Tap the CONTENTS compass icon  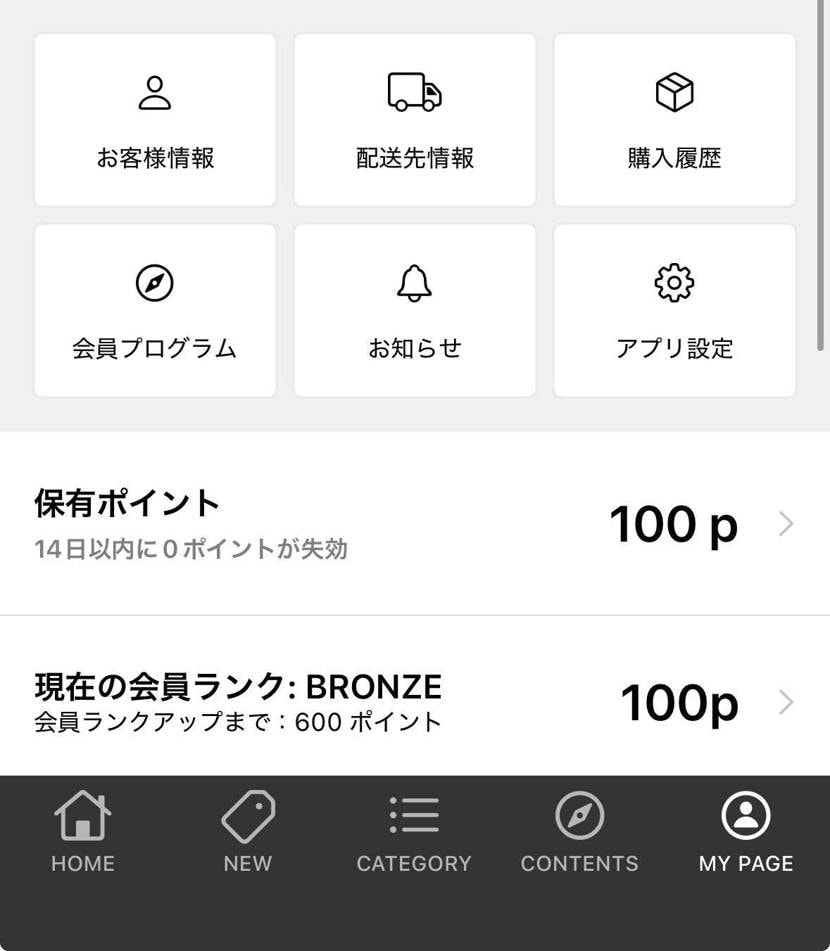pyautogui.click(x=579, y=815)
